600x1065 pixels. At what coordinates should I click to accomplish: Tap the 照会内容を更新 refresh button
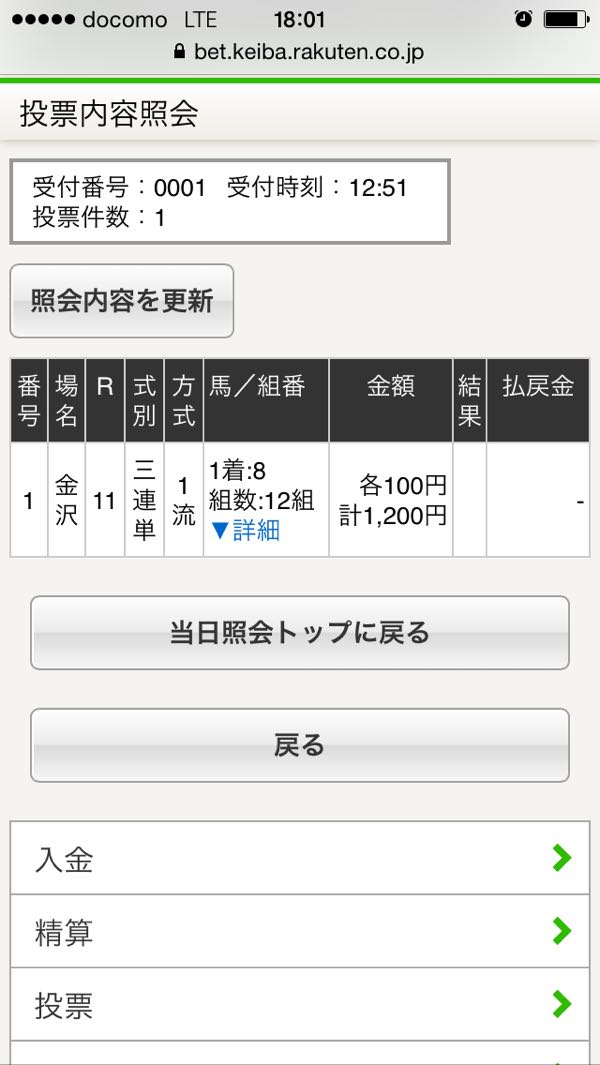click(x=122, y=301)
